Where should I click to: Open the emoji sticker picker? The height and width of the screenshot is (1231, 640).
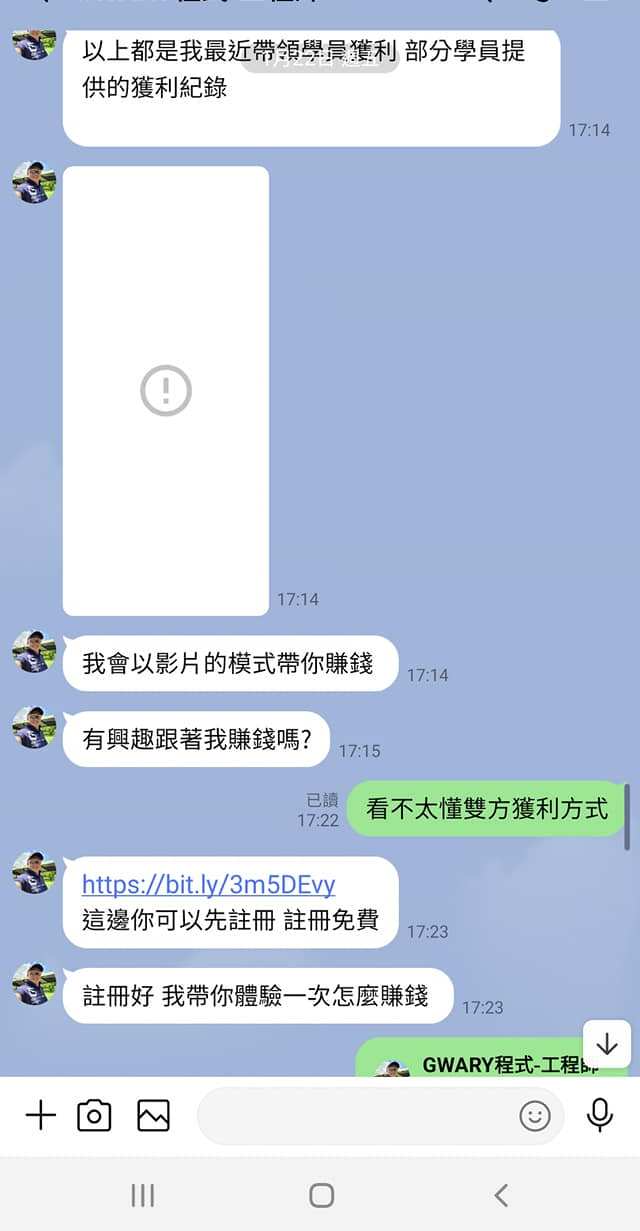[535, 1115]
